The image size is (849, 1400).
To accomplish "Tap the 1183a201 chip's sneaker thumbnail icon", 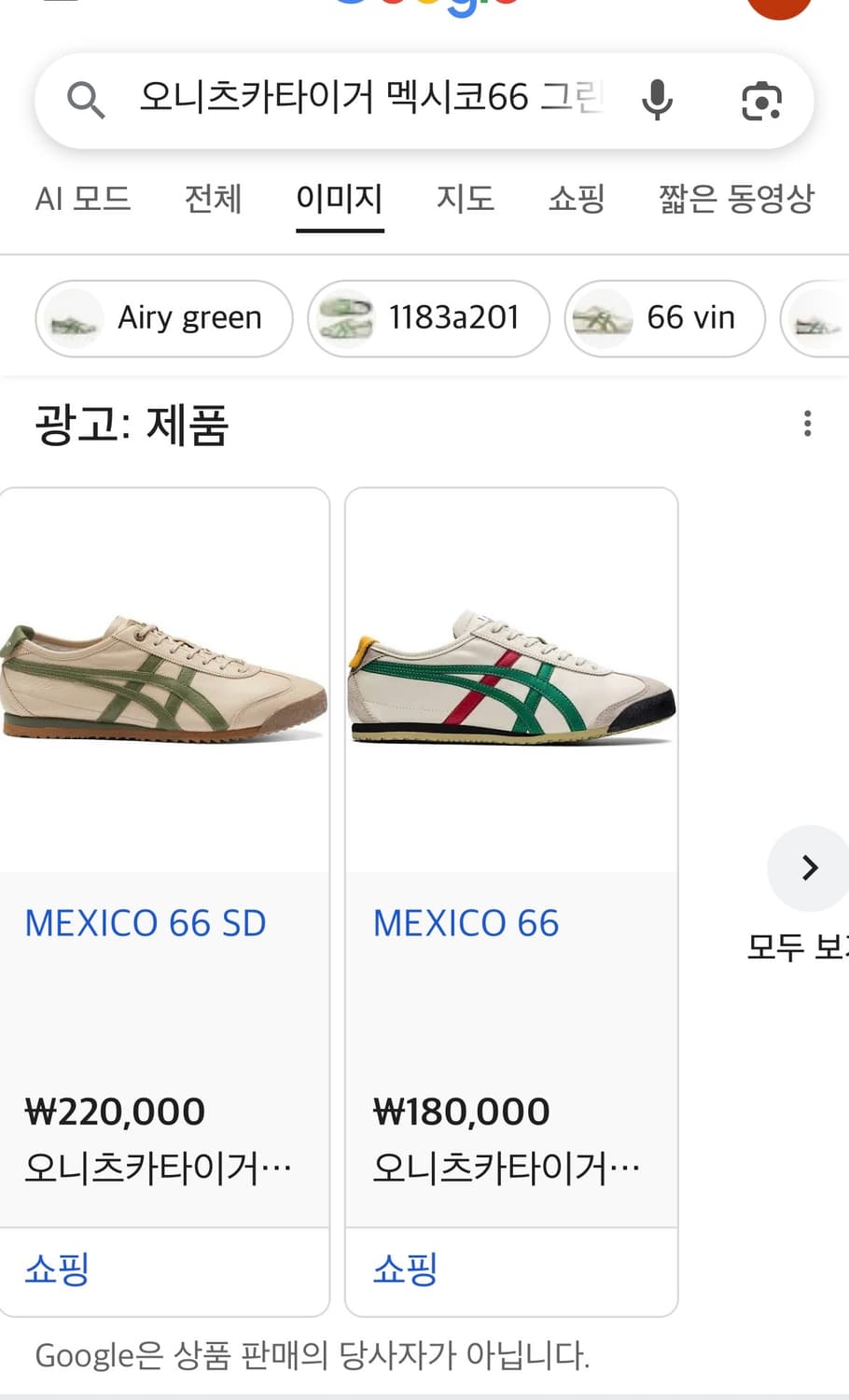I will (x=345, y=318).
